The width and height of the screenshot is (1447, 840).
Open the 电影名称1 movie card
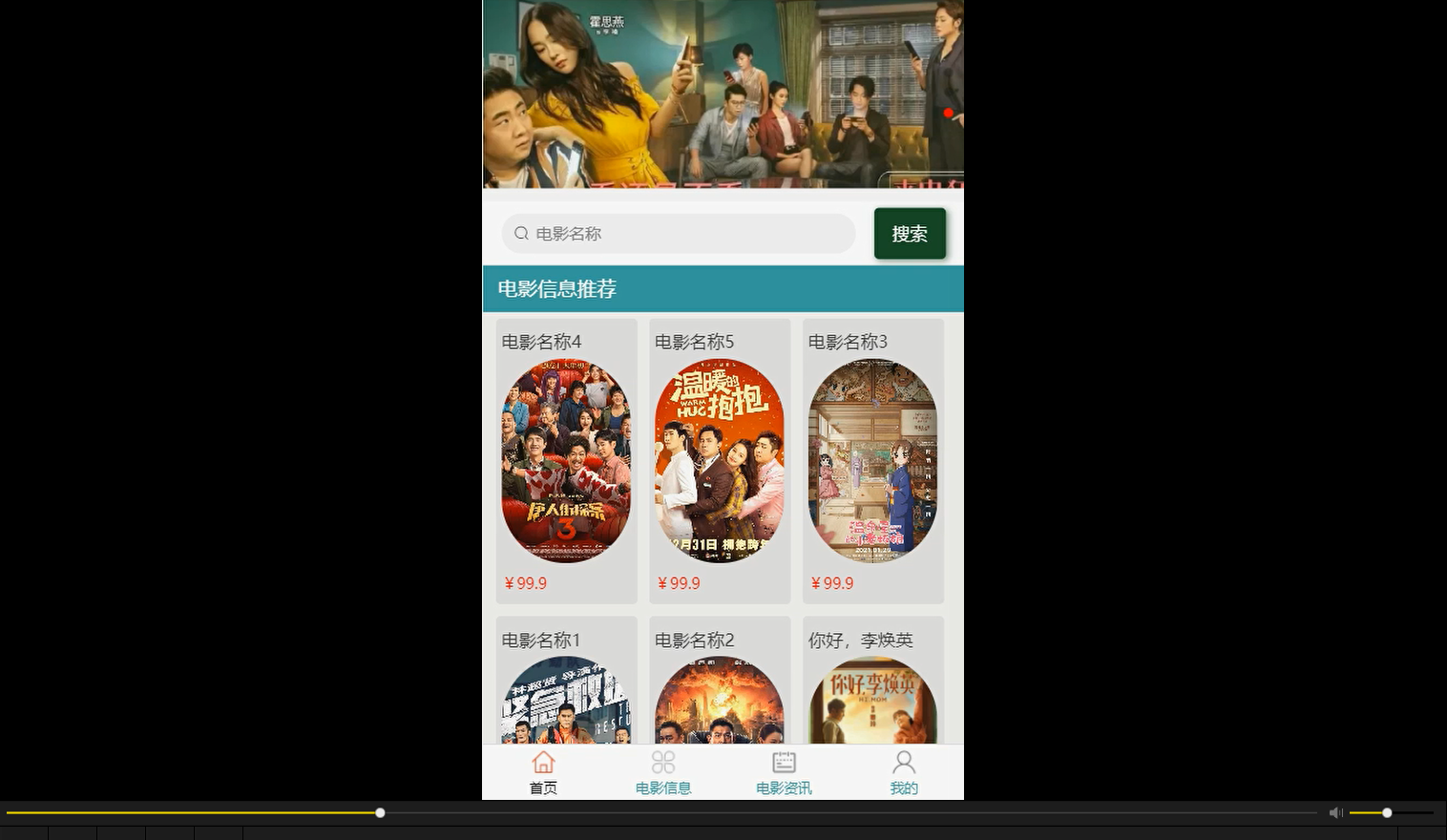(566, 687)
